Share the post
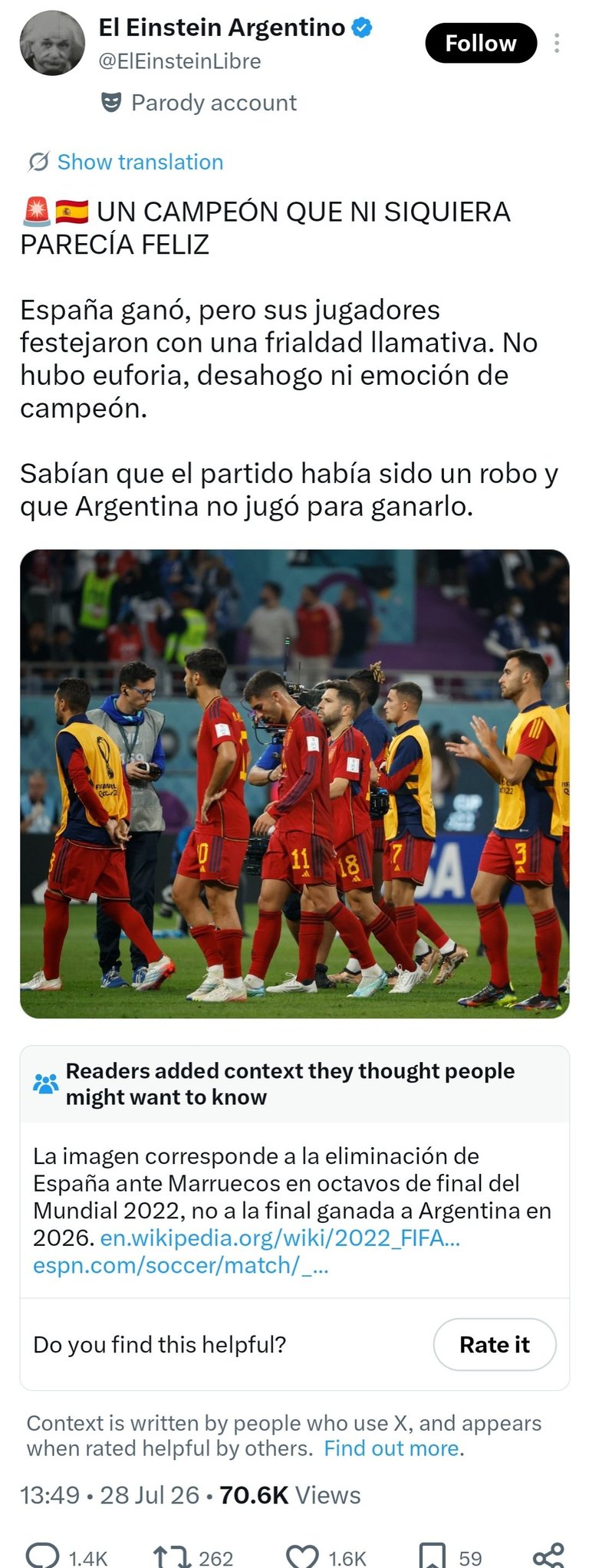Image resolution: width=589 pixels, height=1568 pixels. [548, 1555]
